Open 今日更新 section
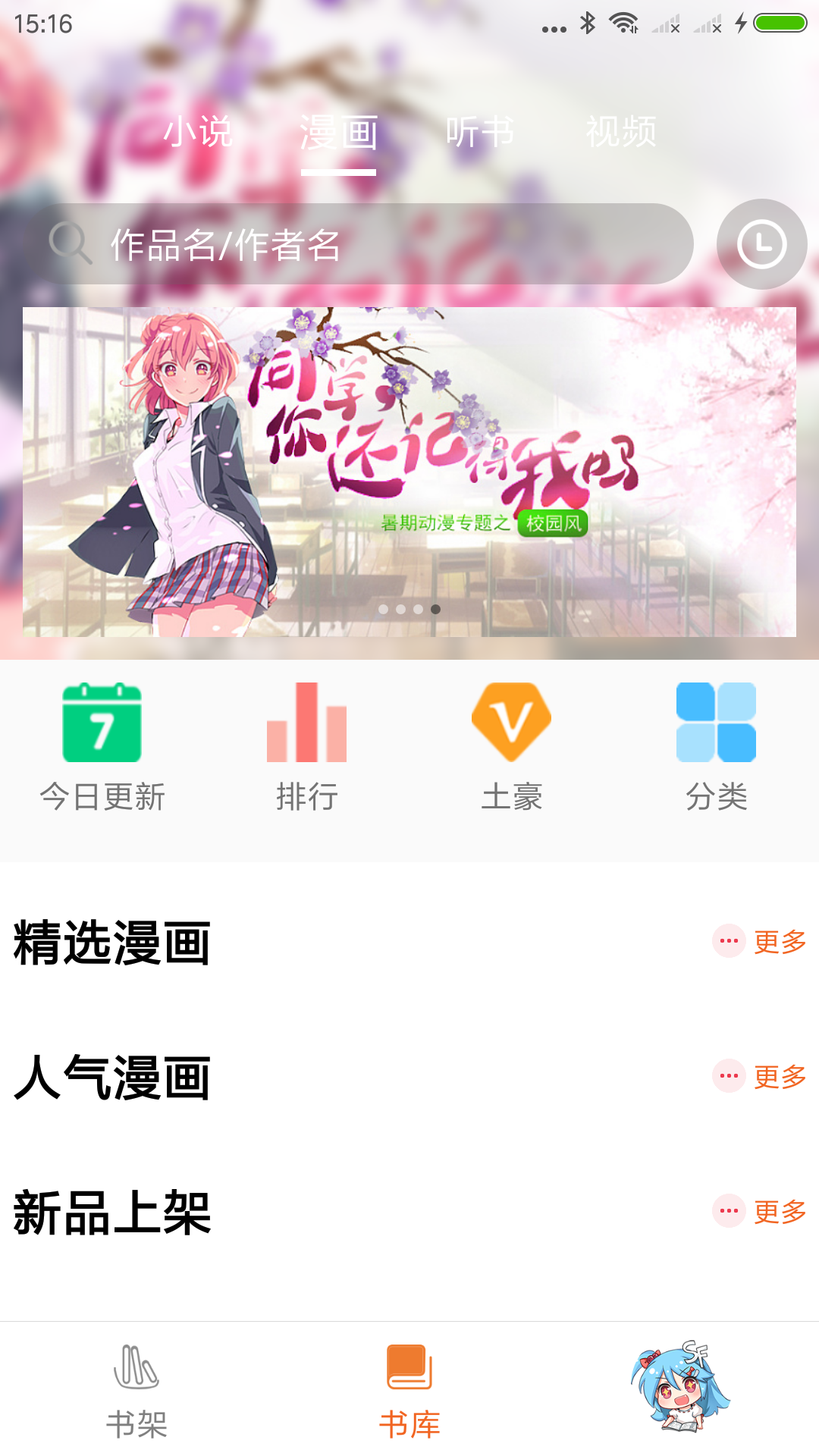Screen dimensions: 819x1456 click(x=102, y=747)
